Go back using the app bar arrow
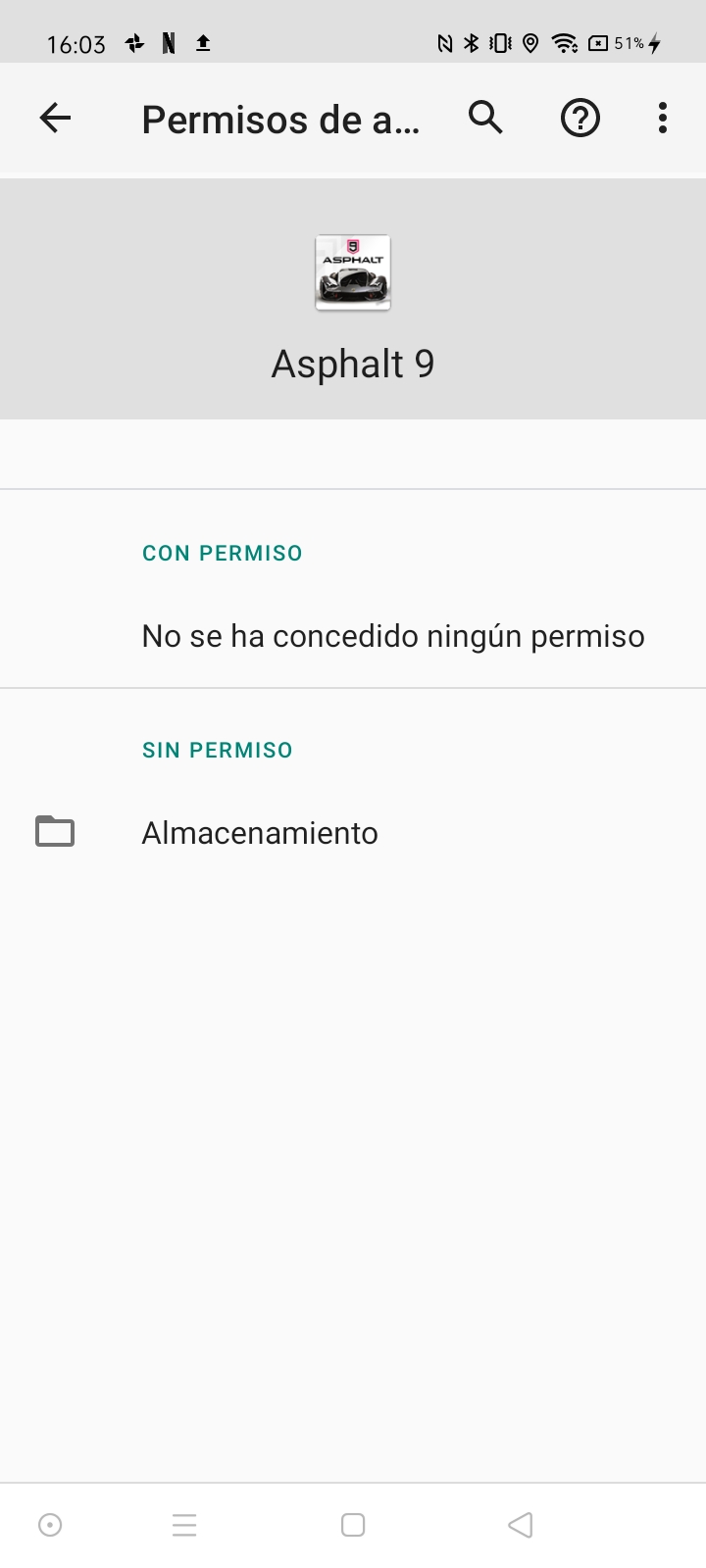This screenshot has height=1568, width=706. [x=55, y=119]
